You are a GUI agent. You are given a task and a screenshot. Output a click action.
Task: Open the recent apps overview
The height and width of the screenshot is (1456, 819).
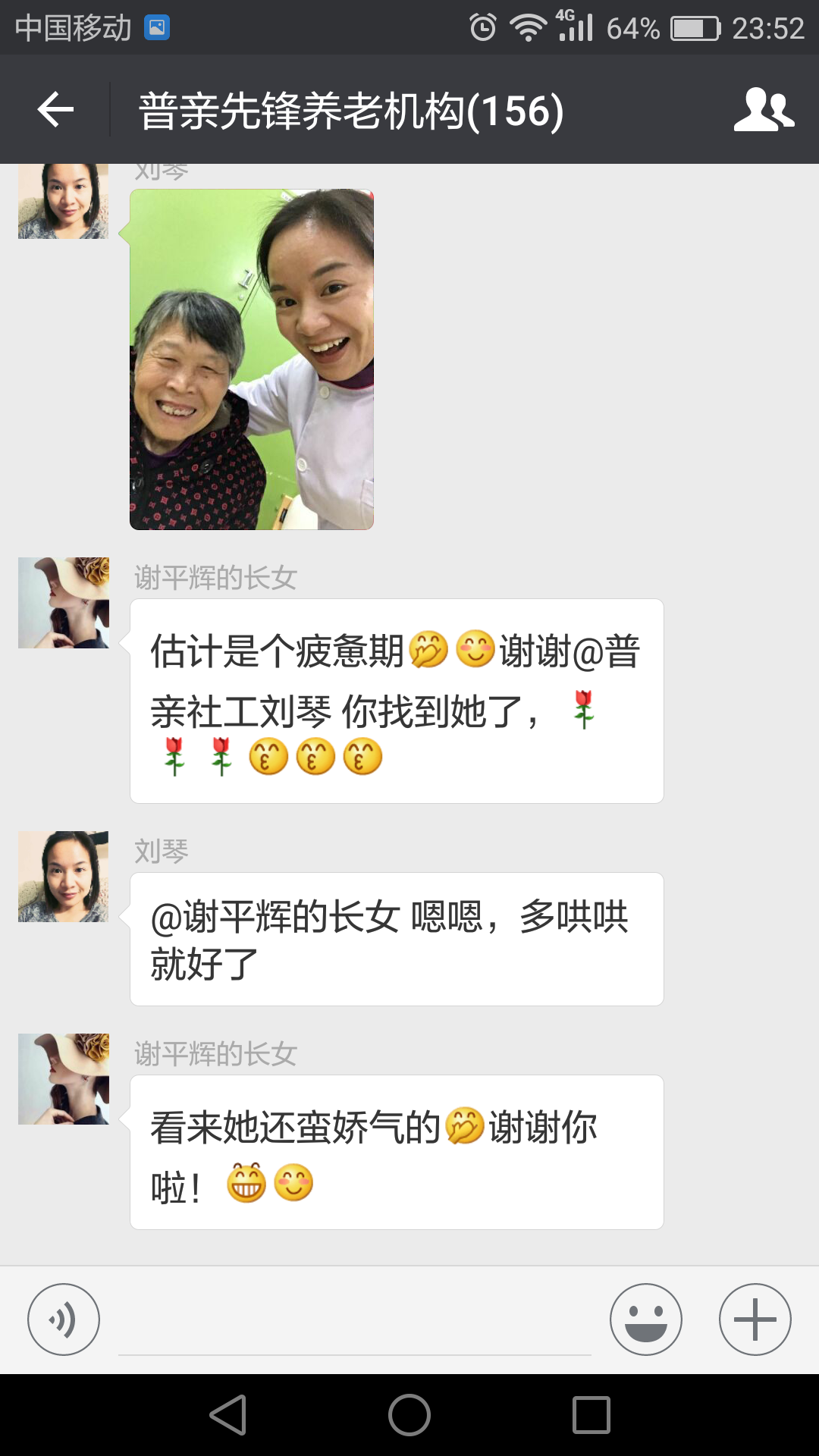coord(591,1415)
